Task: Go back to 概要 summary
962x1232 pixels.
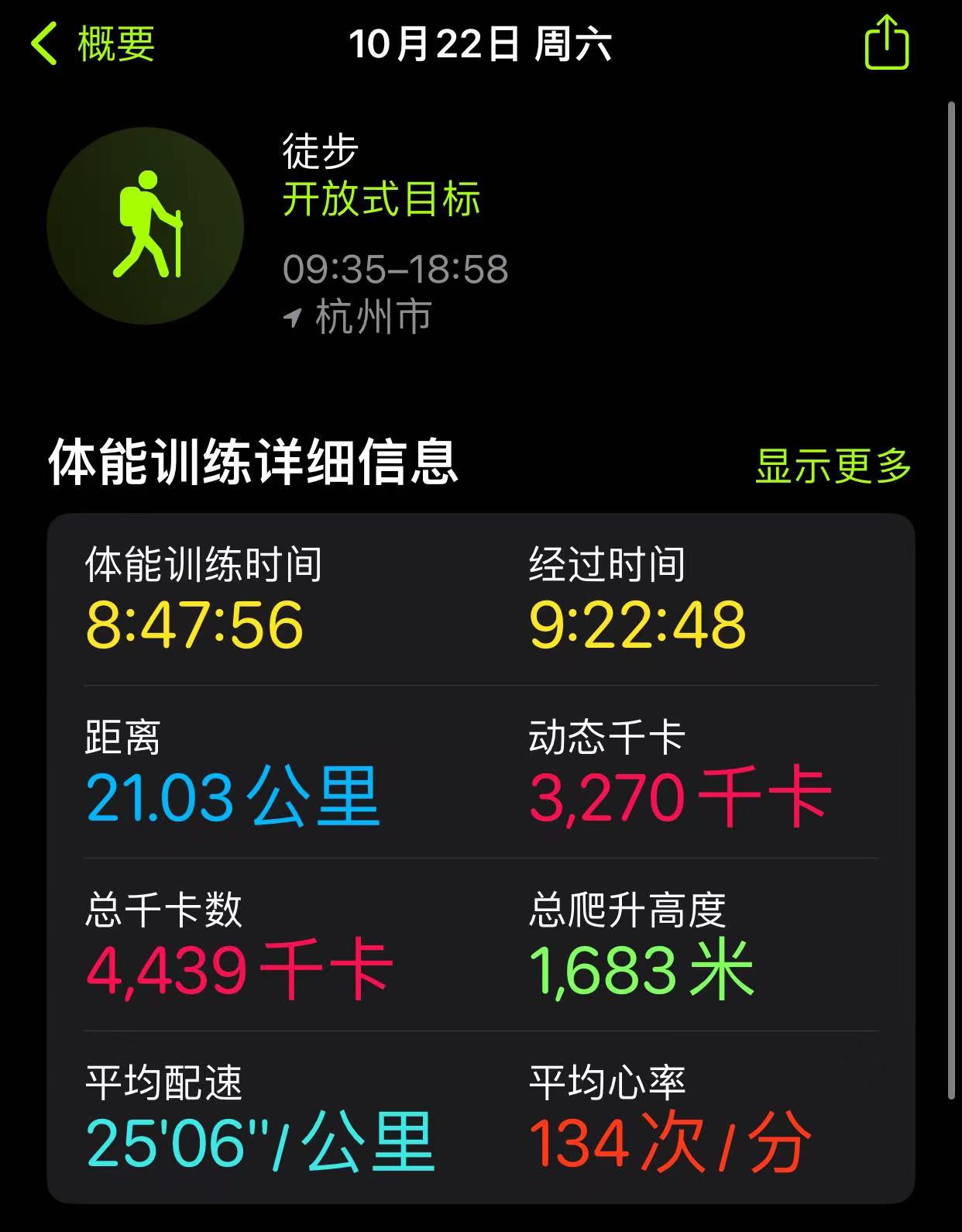Action: (94, 44)
